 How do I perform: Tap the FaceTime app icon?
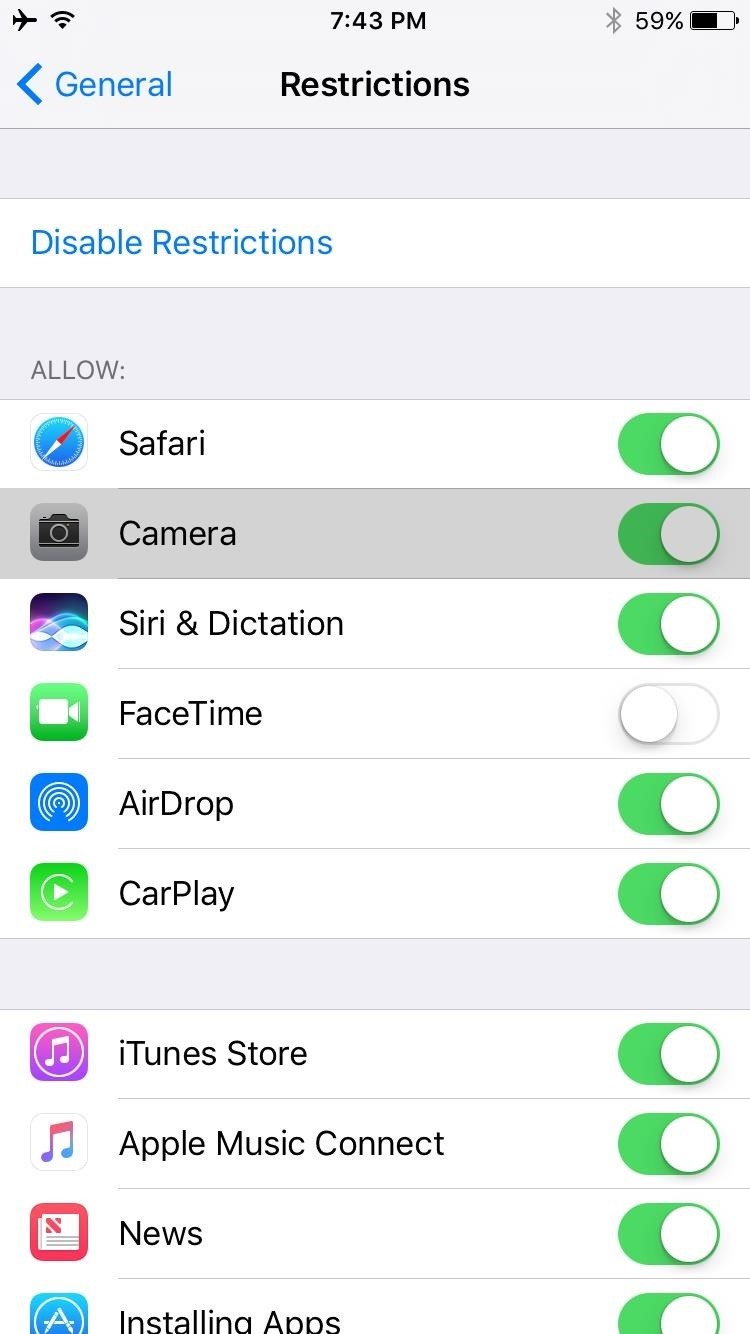58,713
